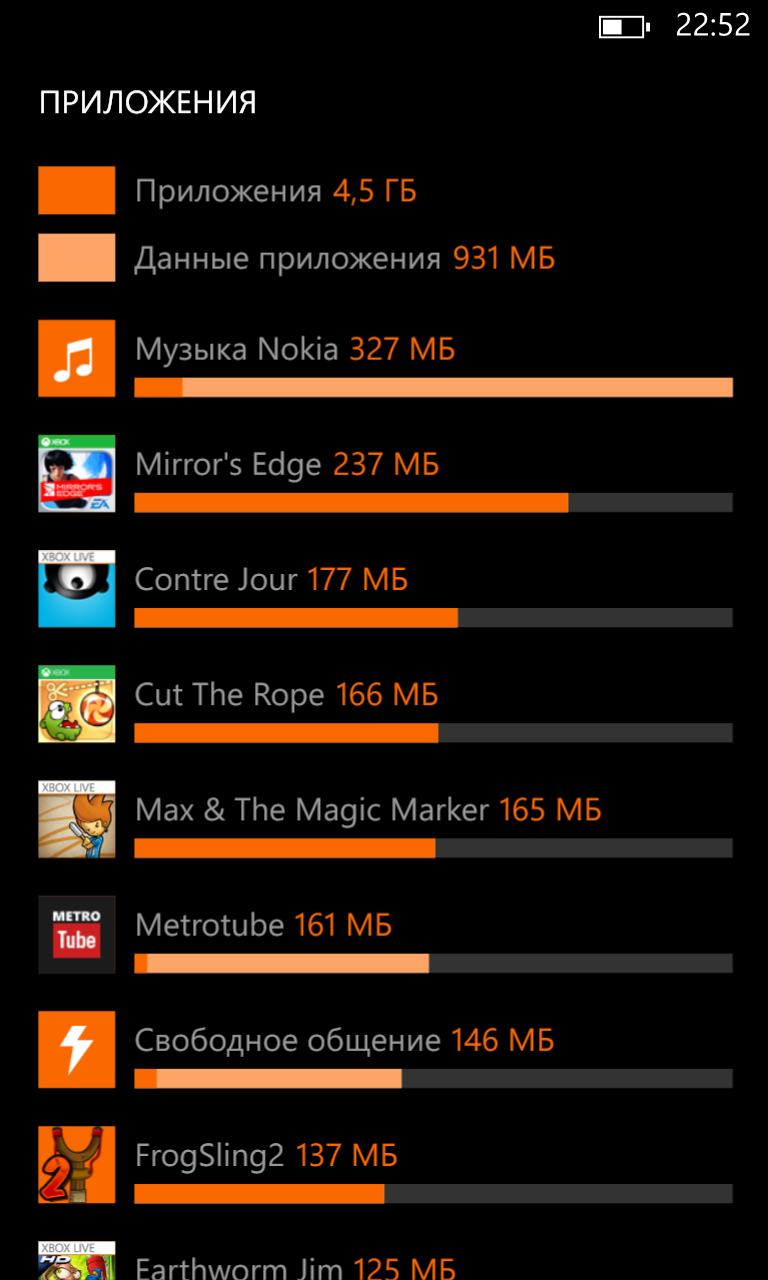Tap the Earthworm Jim entry

click(x=385, y=1261)
